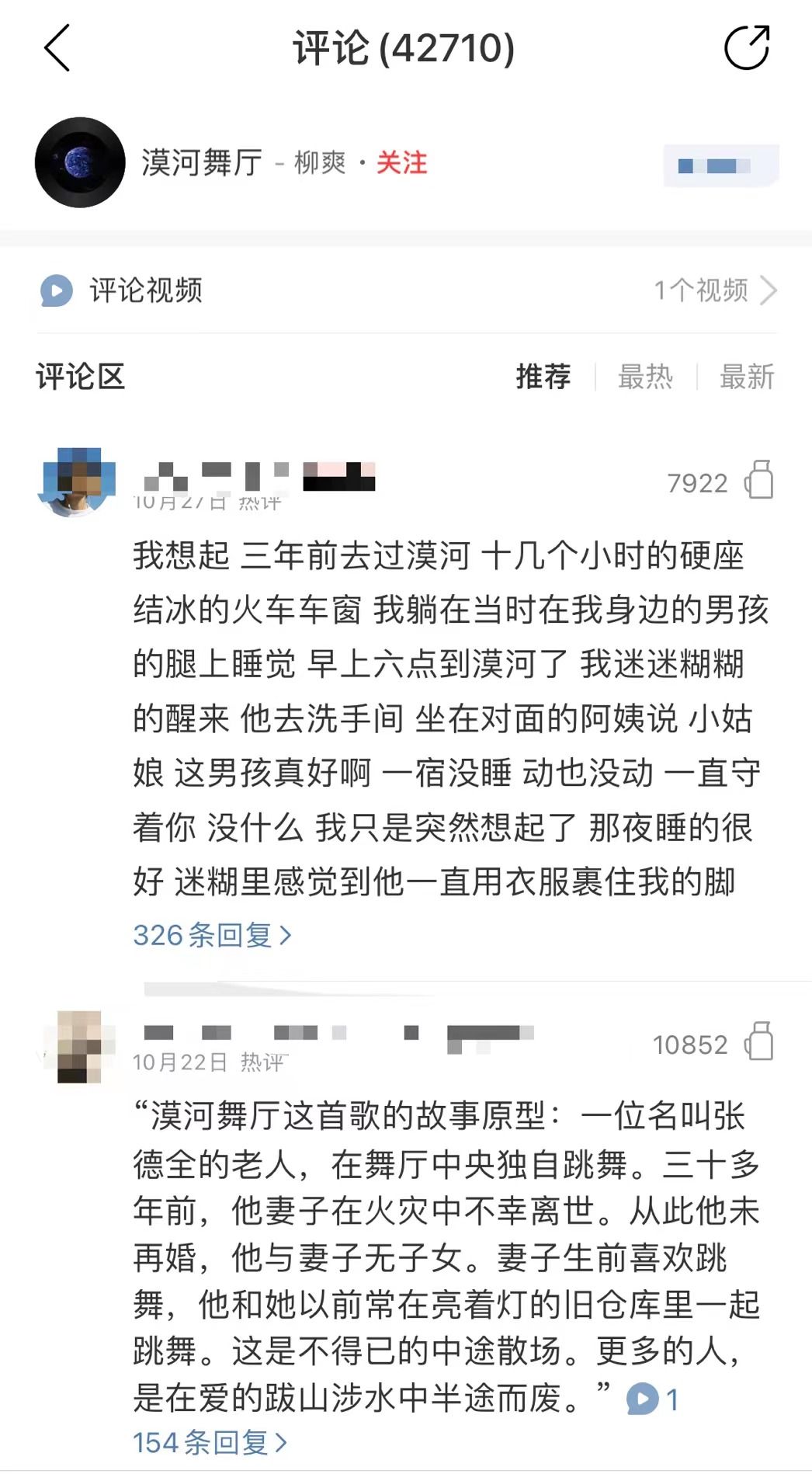Share this comments page
812x1474 pixels.
coord(746,48)
